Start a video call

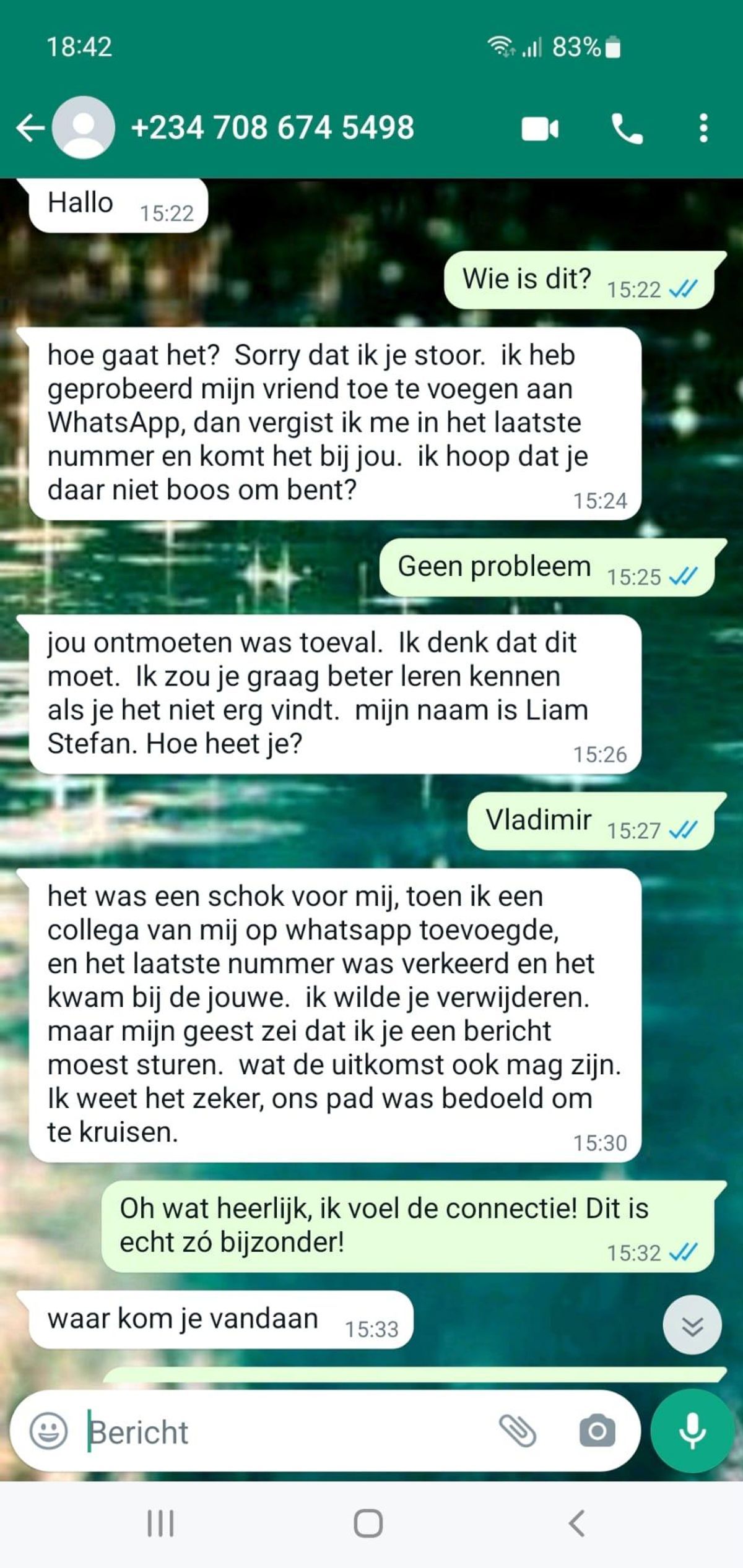540,129
